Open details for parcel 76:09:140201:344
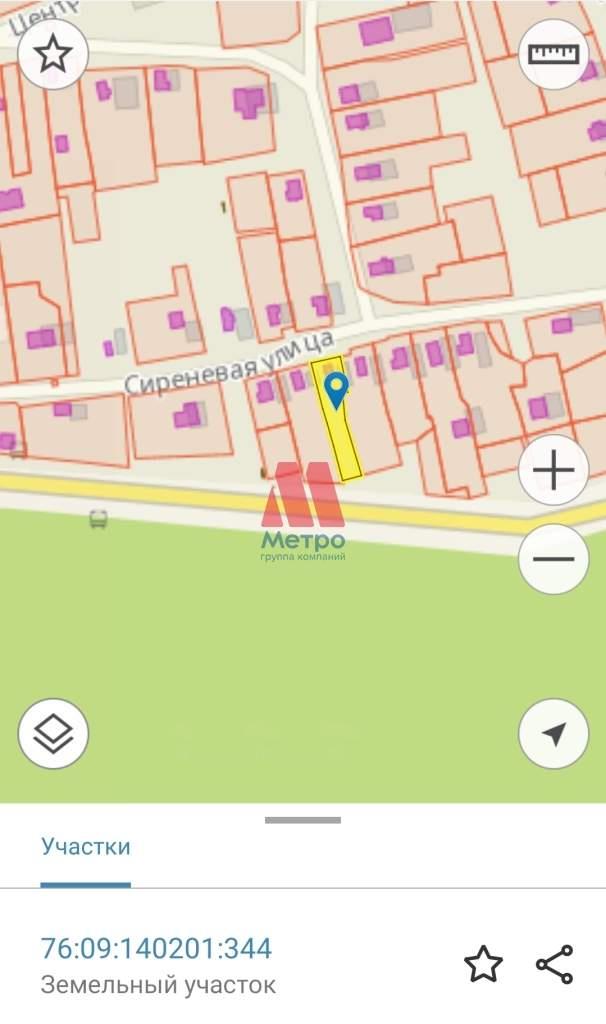 click(156, 948)
